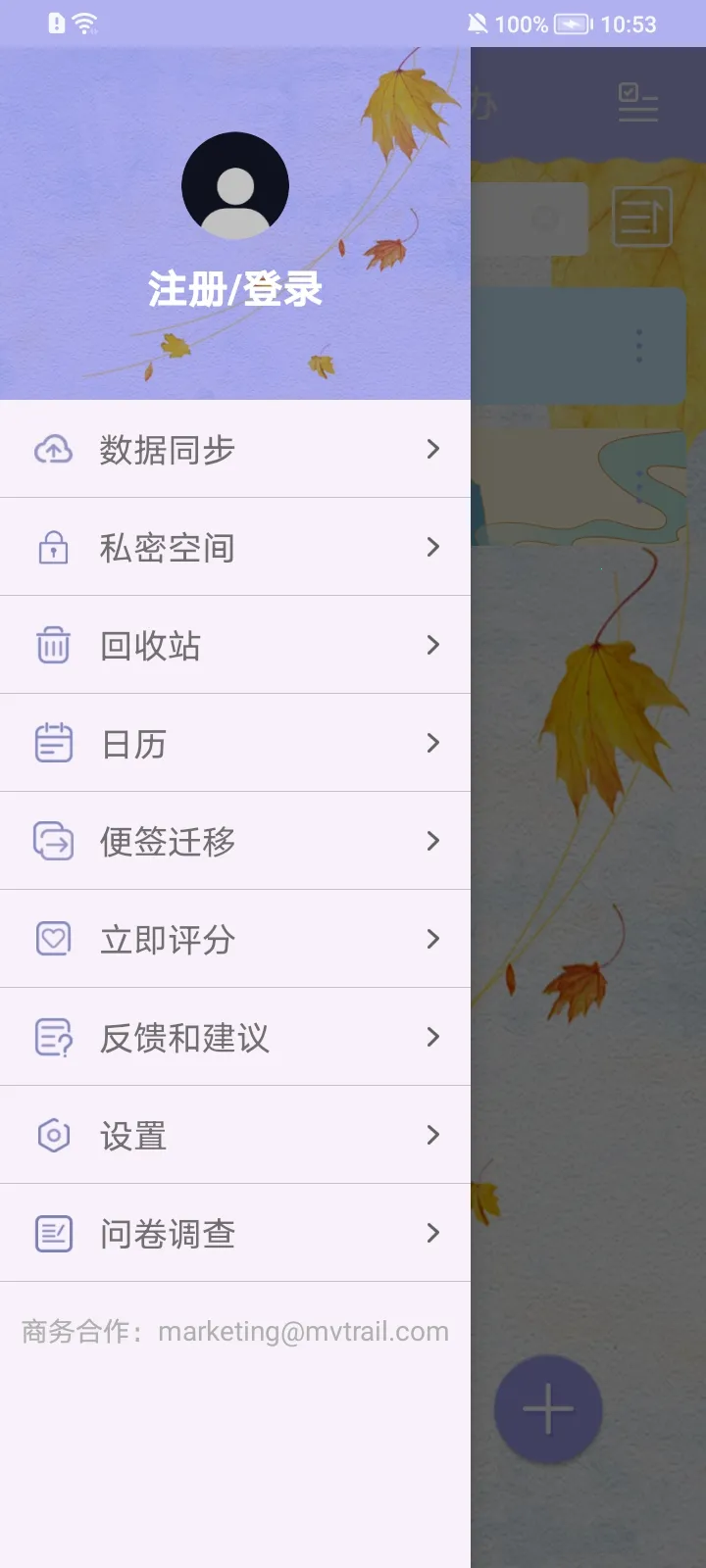Click the 设置 gear icon

pyautogui.click(x=53, y=1135)
